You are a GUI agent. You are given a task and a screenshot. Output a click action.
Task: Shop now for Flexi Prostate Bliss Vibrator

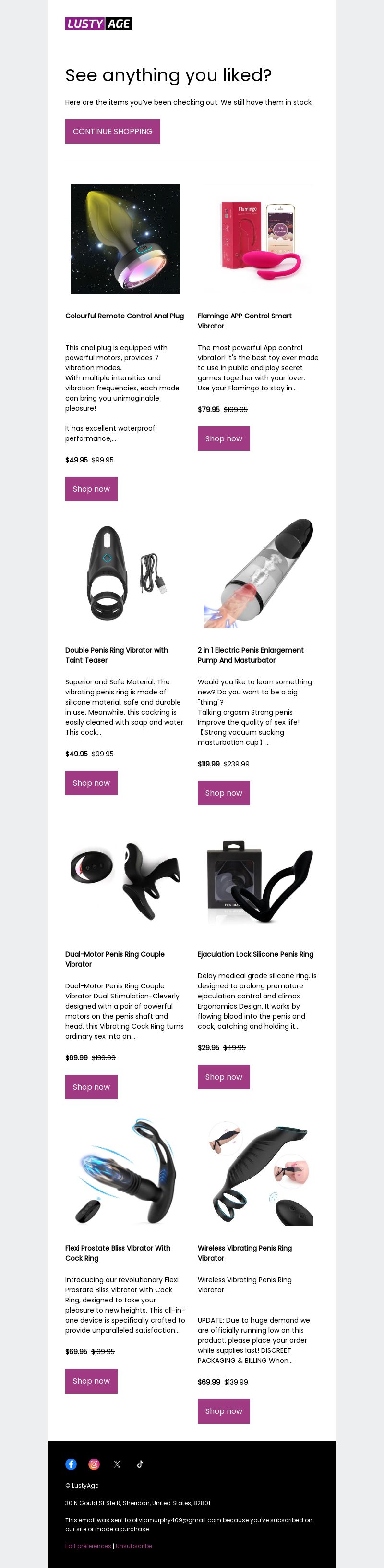pos(91,1381)
